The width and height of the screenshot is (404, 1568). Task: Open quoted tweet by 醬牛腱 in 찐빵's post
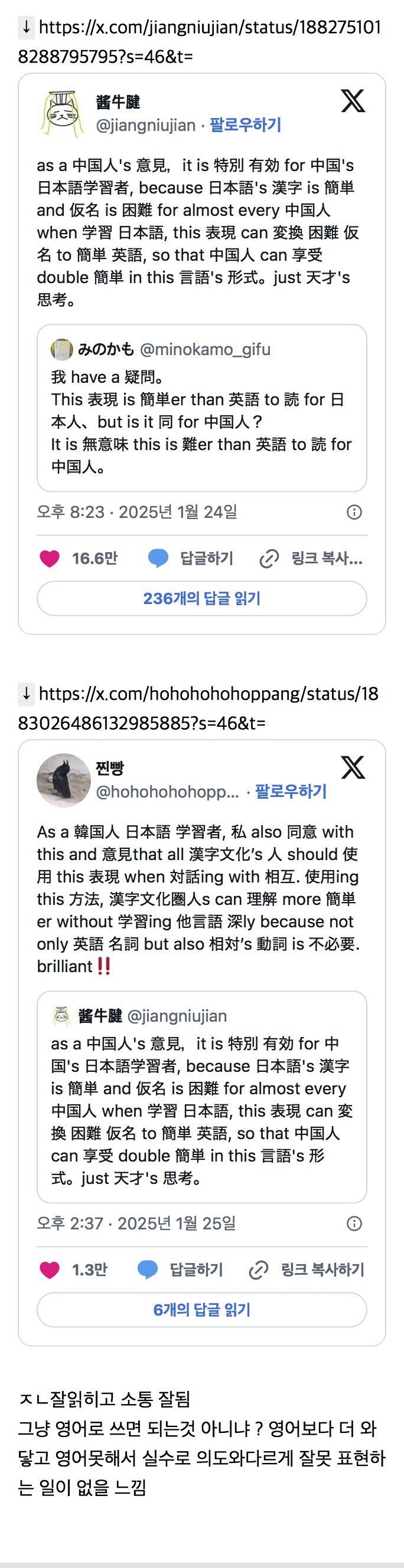pos(201,1095)
